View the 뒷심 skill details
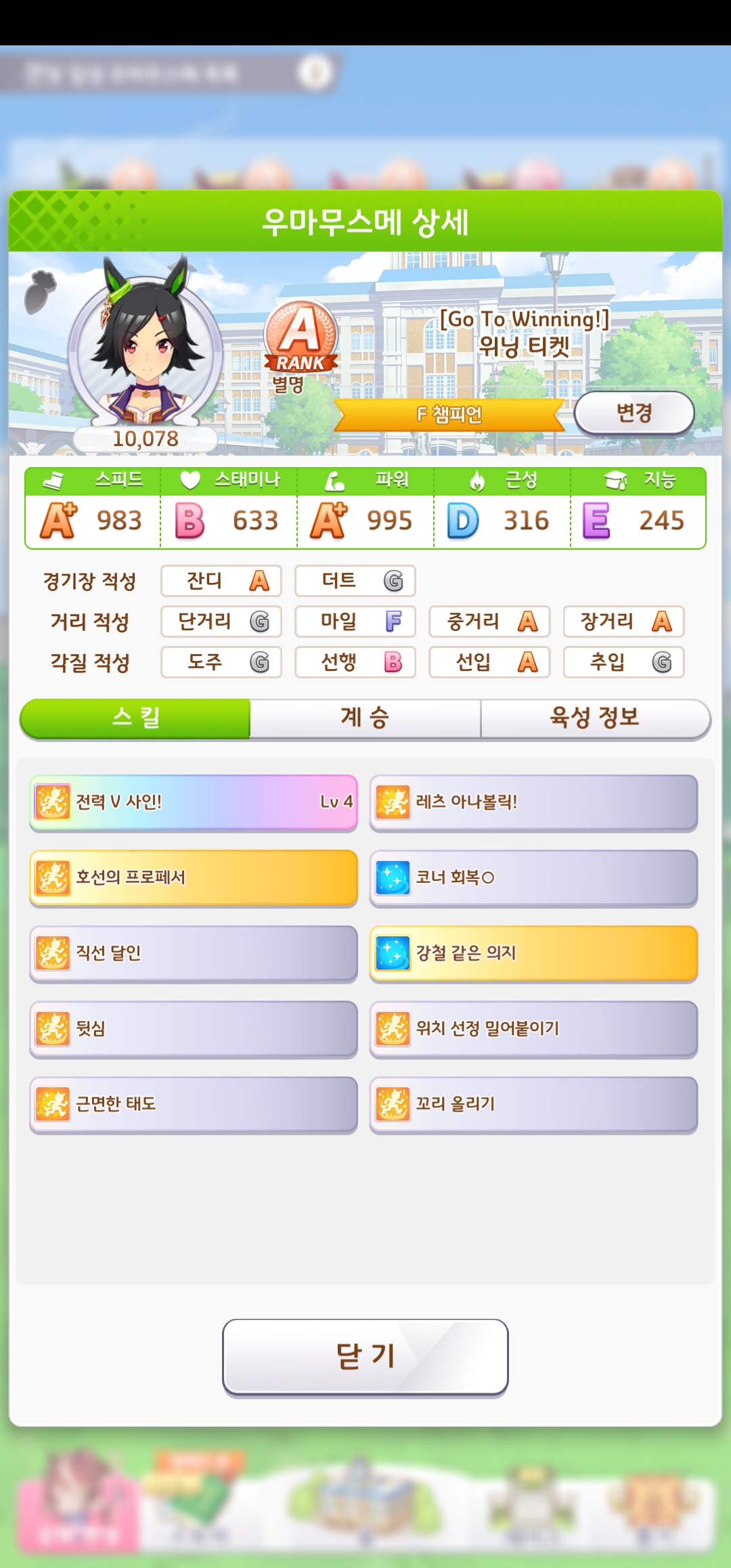The image size is (731, 1568). 194,1028
